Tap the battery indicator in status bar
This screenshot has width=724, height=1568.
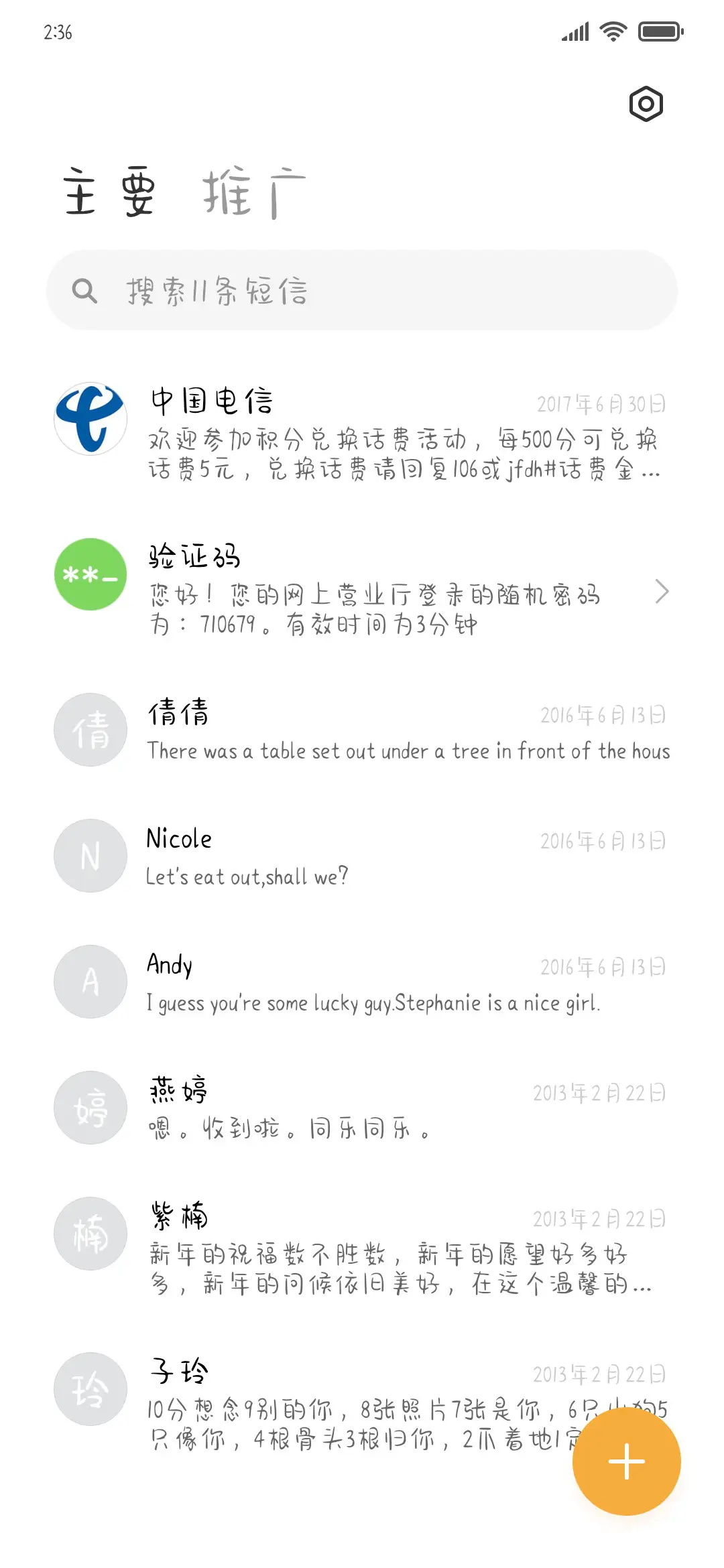(x=659, y=30)
